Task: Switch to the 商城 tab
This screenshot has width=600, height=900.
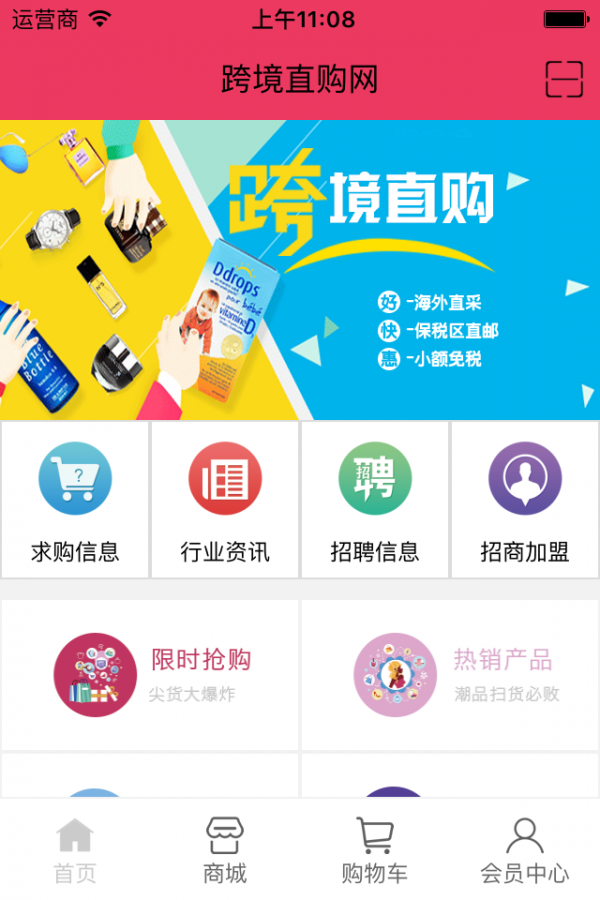Action: coord(225,850)
